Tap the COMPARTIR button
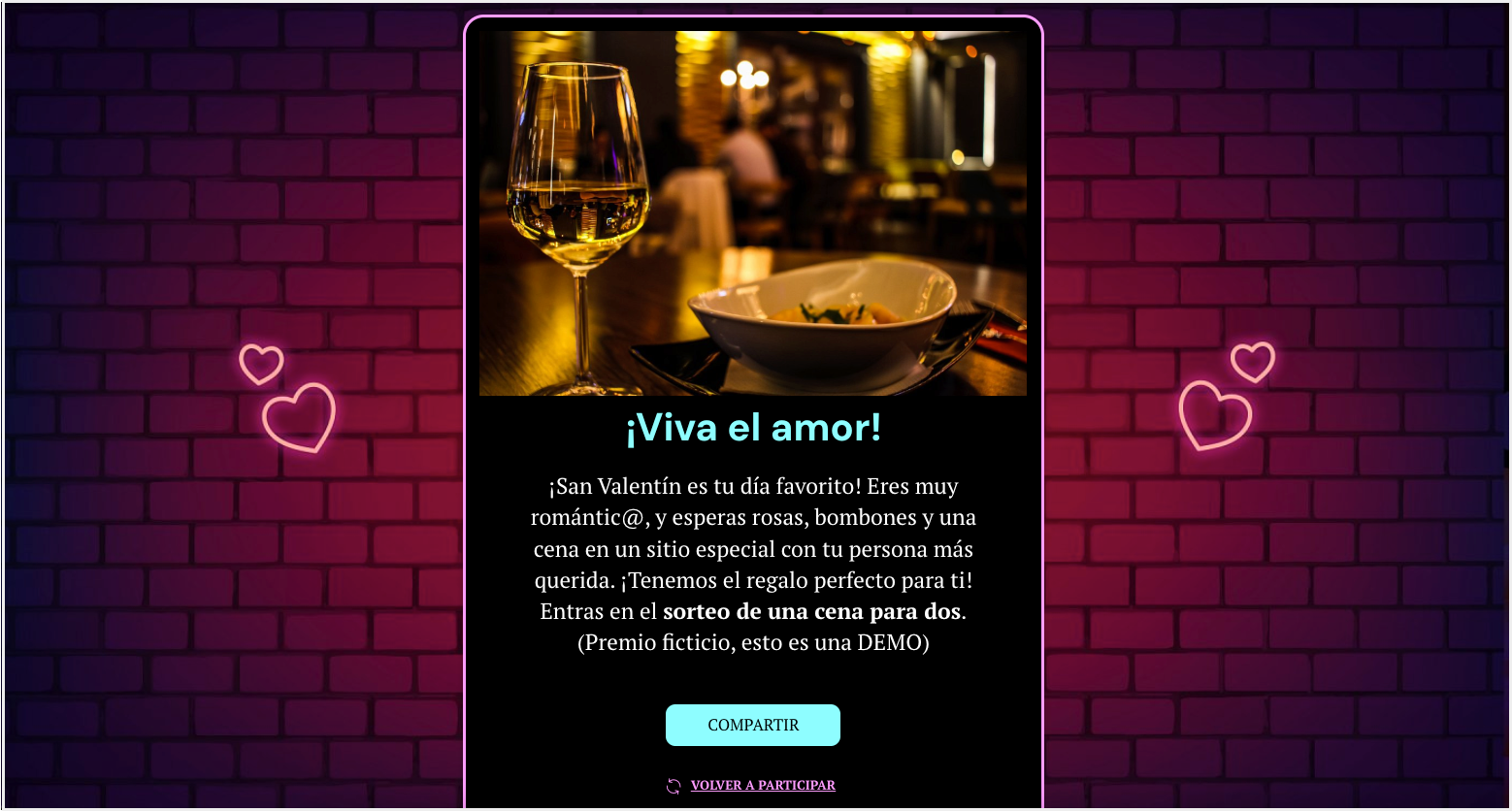1512x812 pixels. tap(752, 725)
